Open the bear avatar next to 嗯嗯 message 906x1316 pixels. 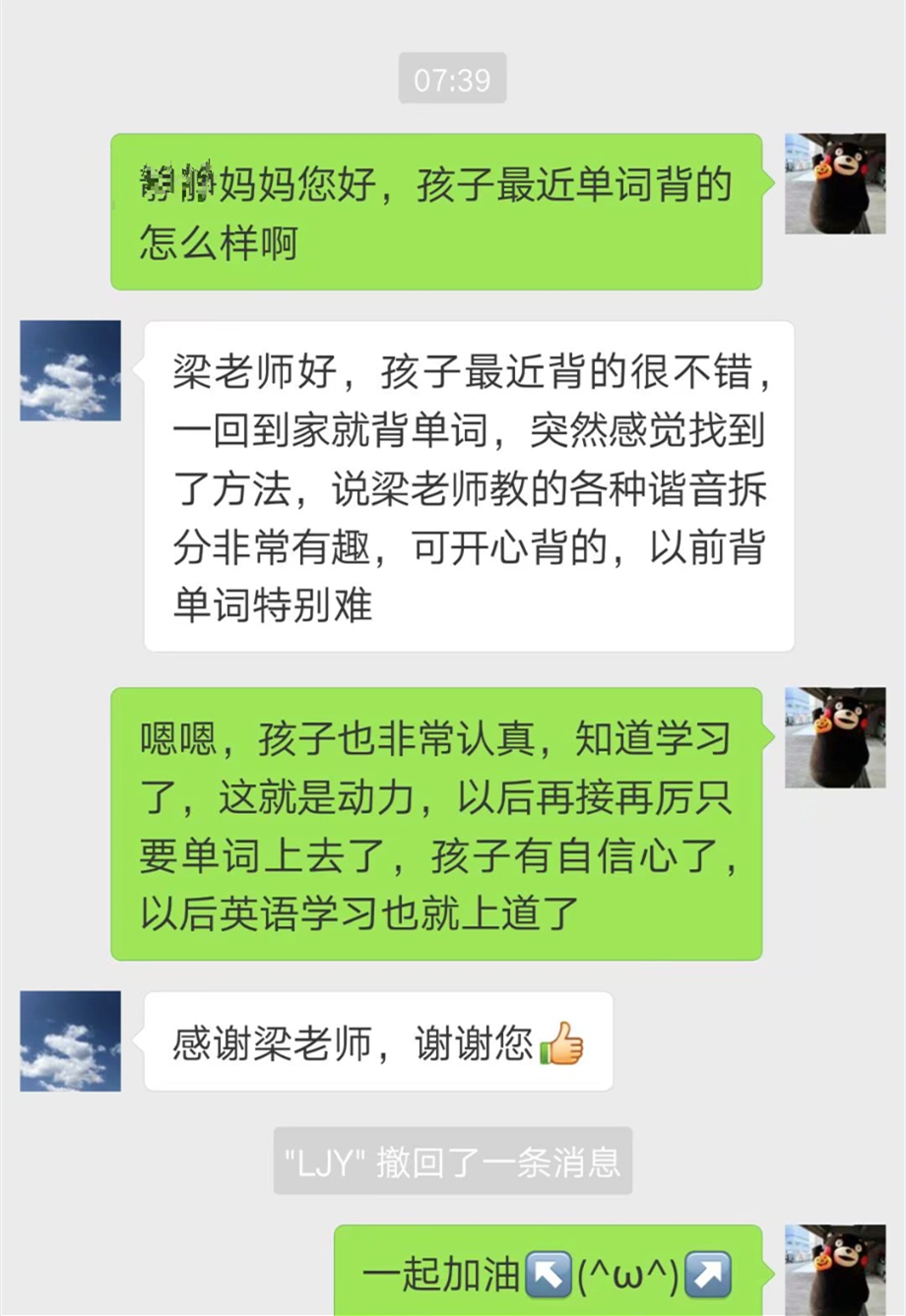tap(834, 737)
